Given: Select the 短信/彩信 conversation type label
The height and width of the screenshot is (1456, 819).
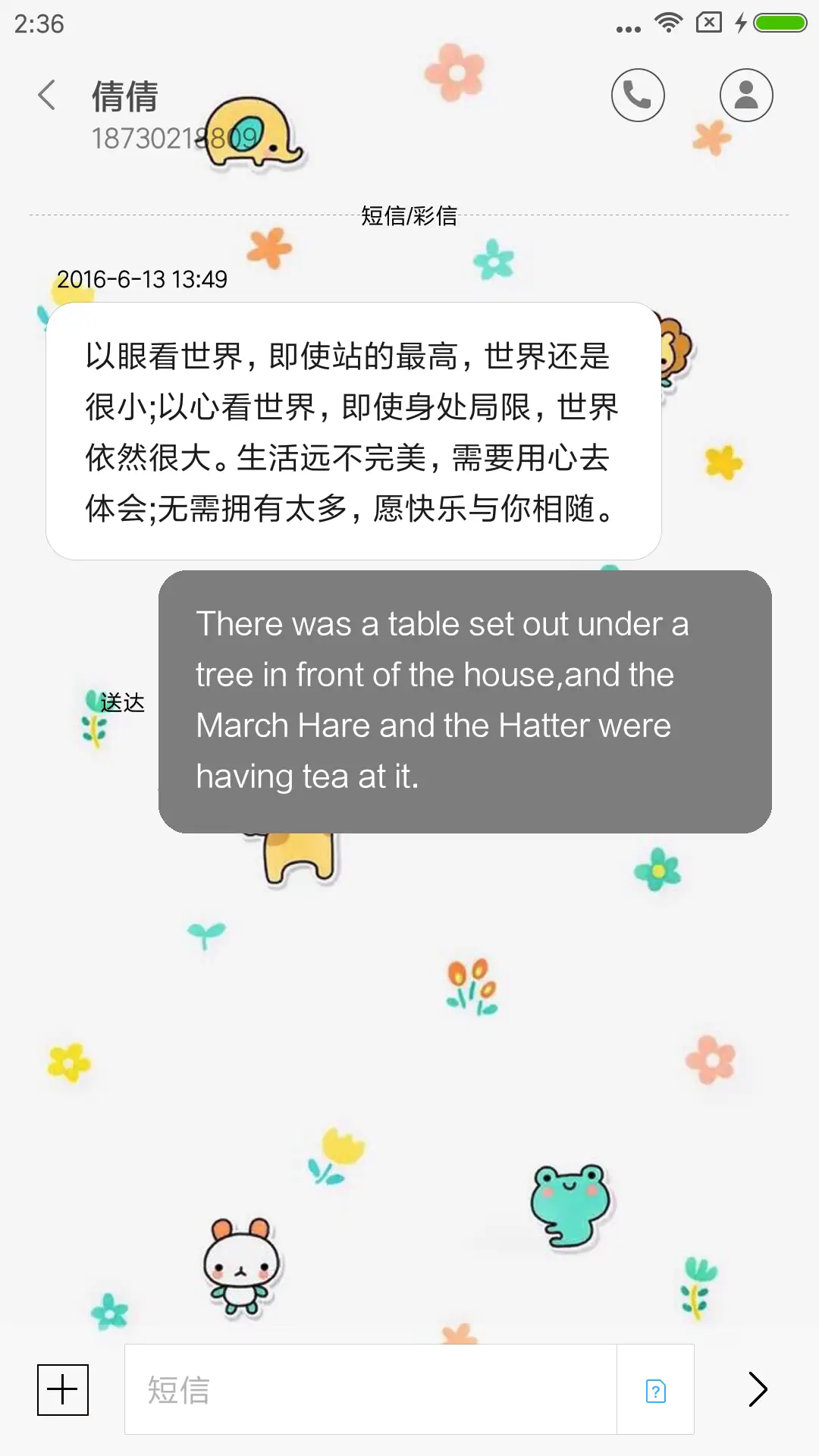Looking at the screenshot, I should point(409,215).
